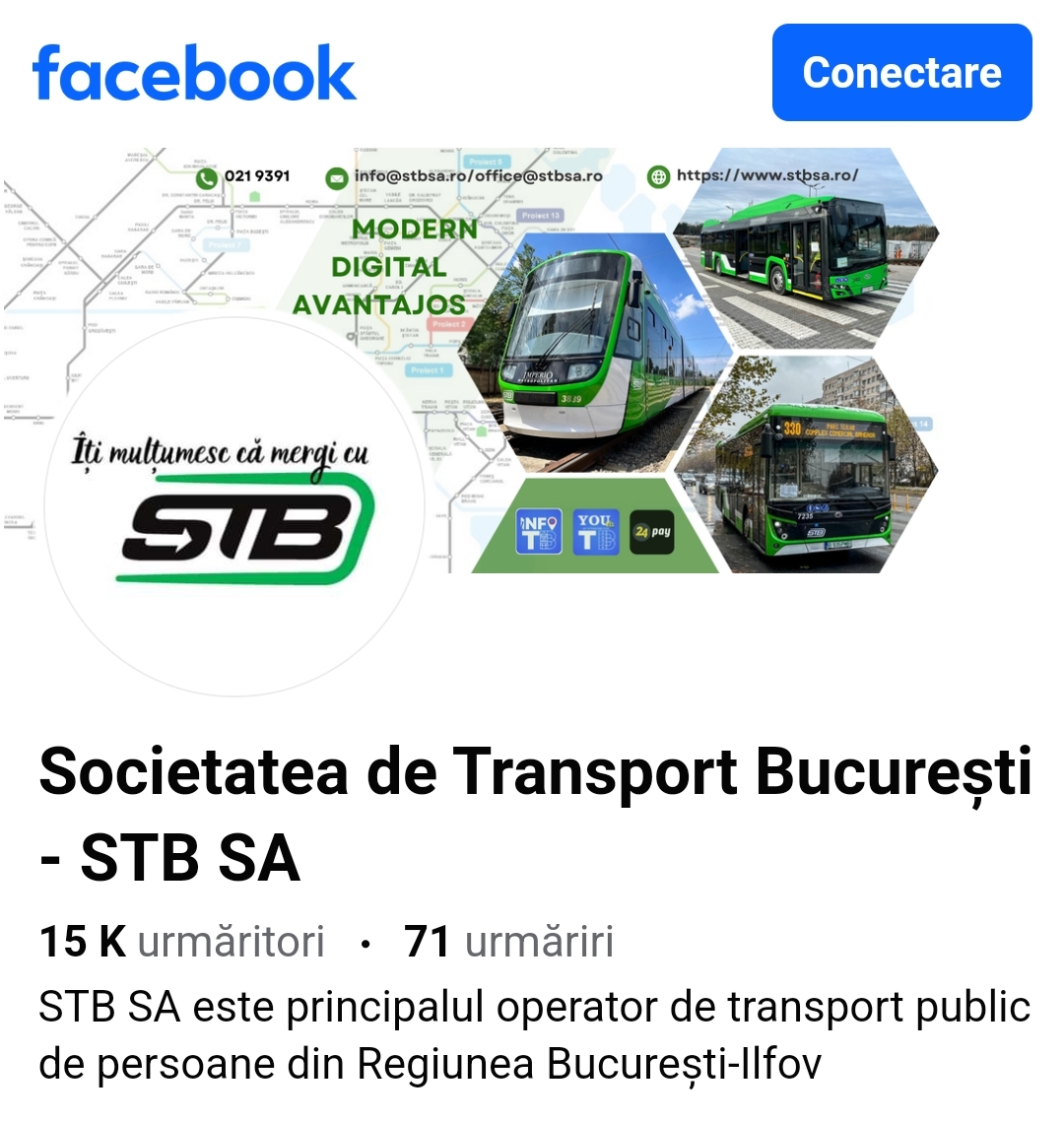Tap the Conectare button
Screen dimensions: 1064x1121
point(901,73)
